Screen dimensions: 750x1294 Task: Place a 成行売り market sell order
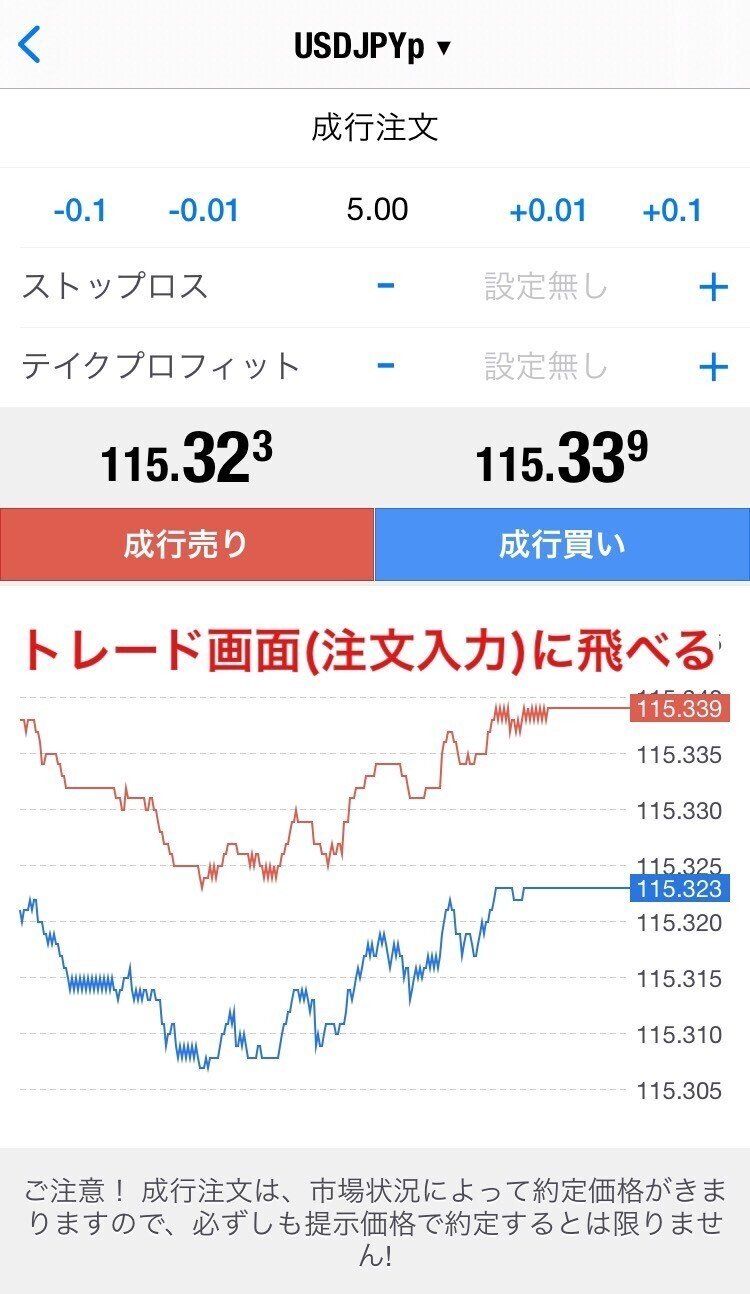point(187,544)
